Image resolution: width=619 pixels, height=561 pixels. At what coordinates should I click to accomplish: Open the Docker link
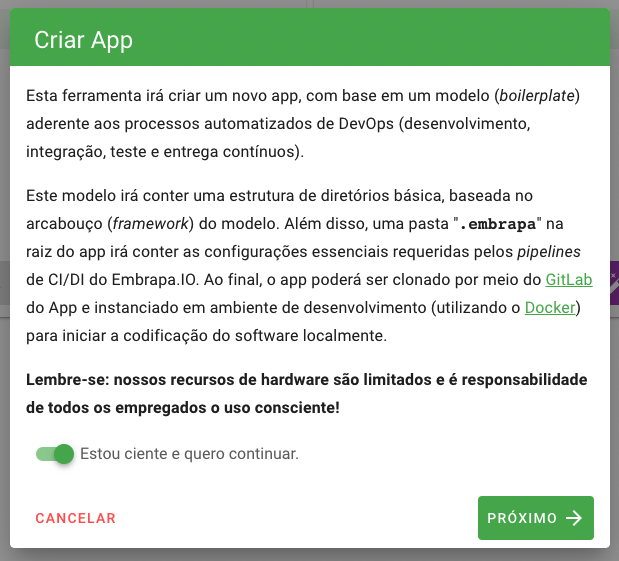pos(550,307)
